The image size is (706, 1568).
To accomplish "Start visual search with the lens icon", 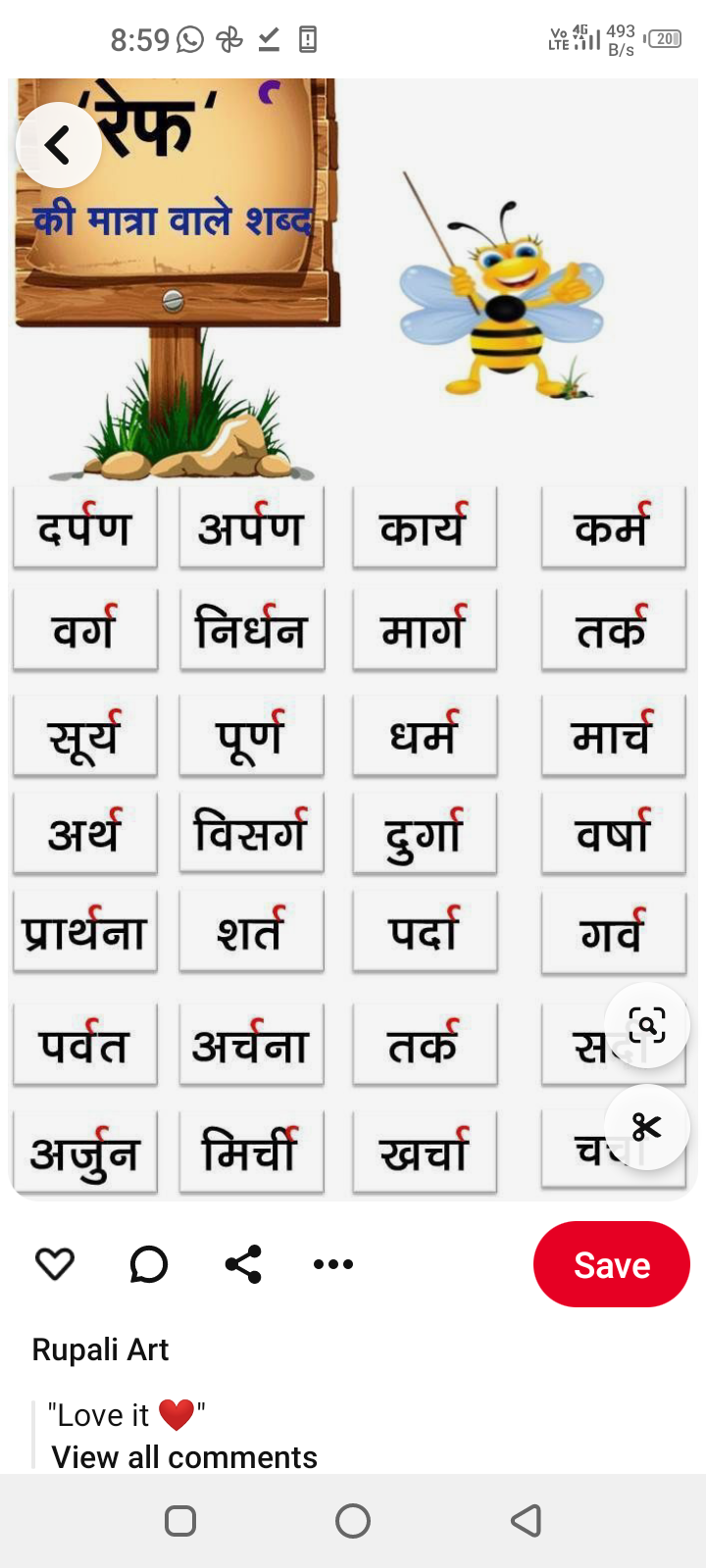I will [647, 1025].
